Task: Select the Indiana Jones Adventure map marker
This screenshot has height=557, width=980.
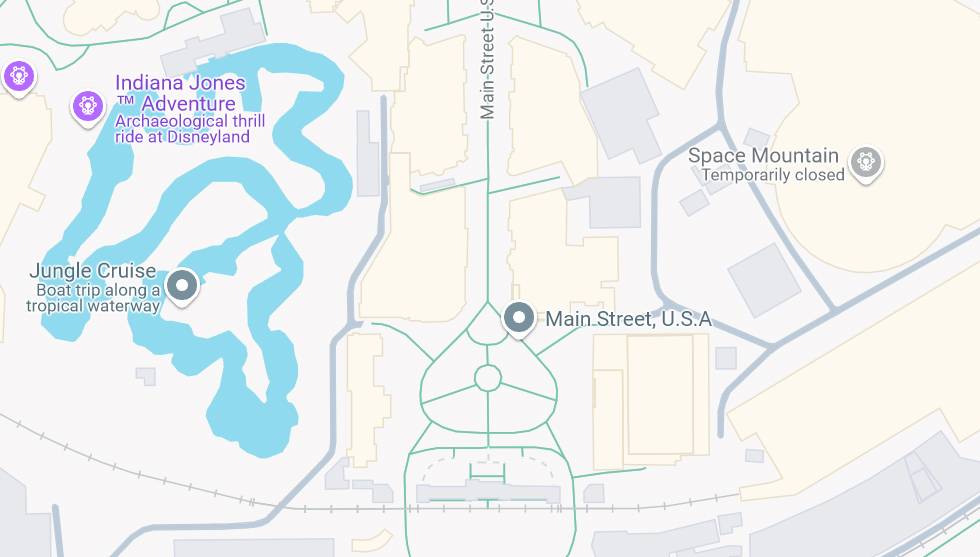Action: click(88, 105)
